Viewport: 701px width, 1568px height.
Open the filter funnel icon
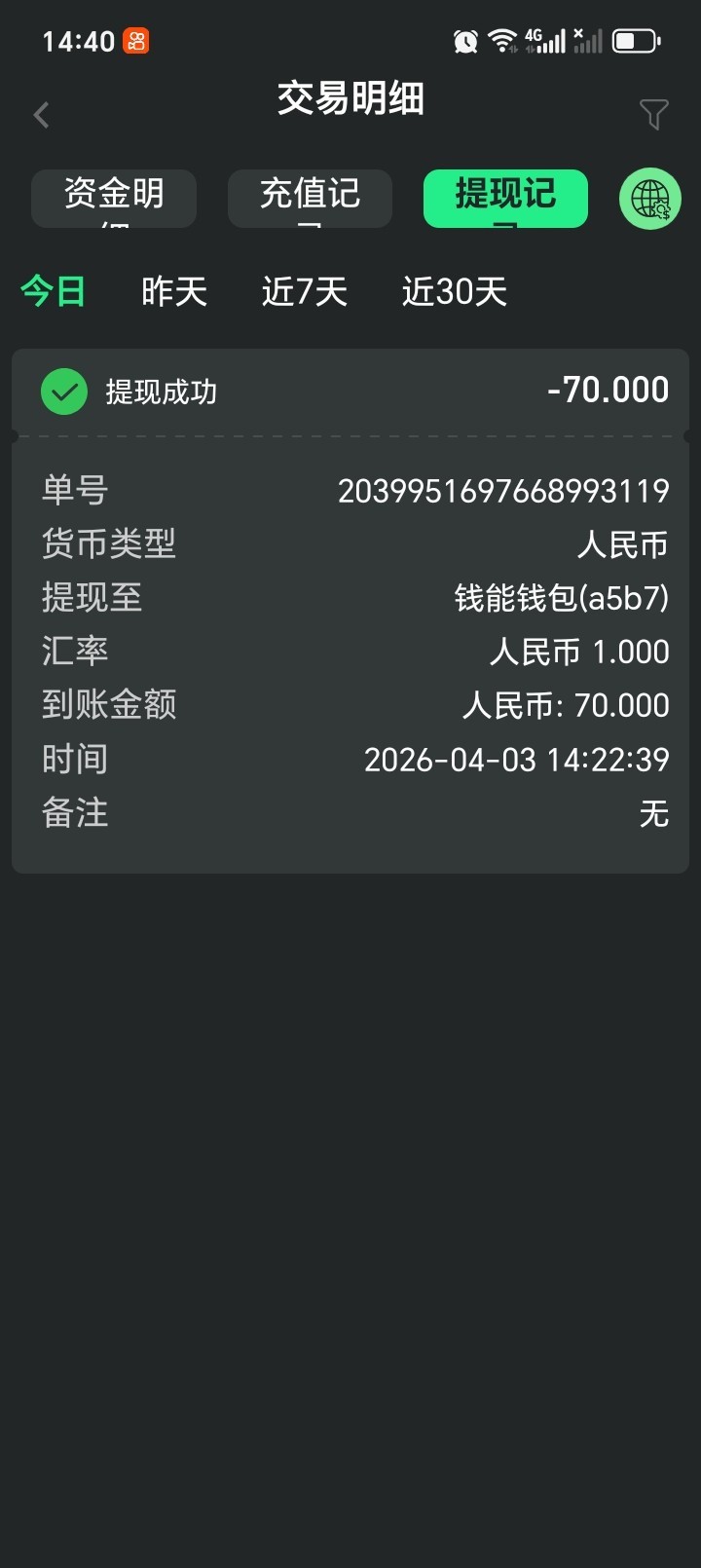(653, 114)
